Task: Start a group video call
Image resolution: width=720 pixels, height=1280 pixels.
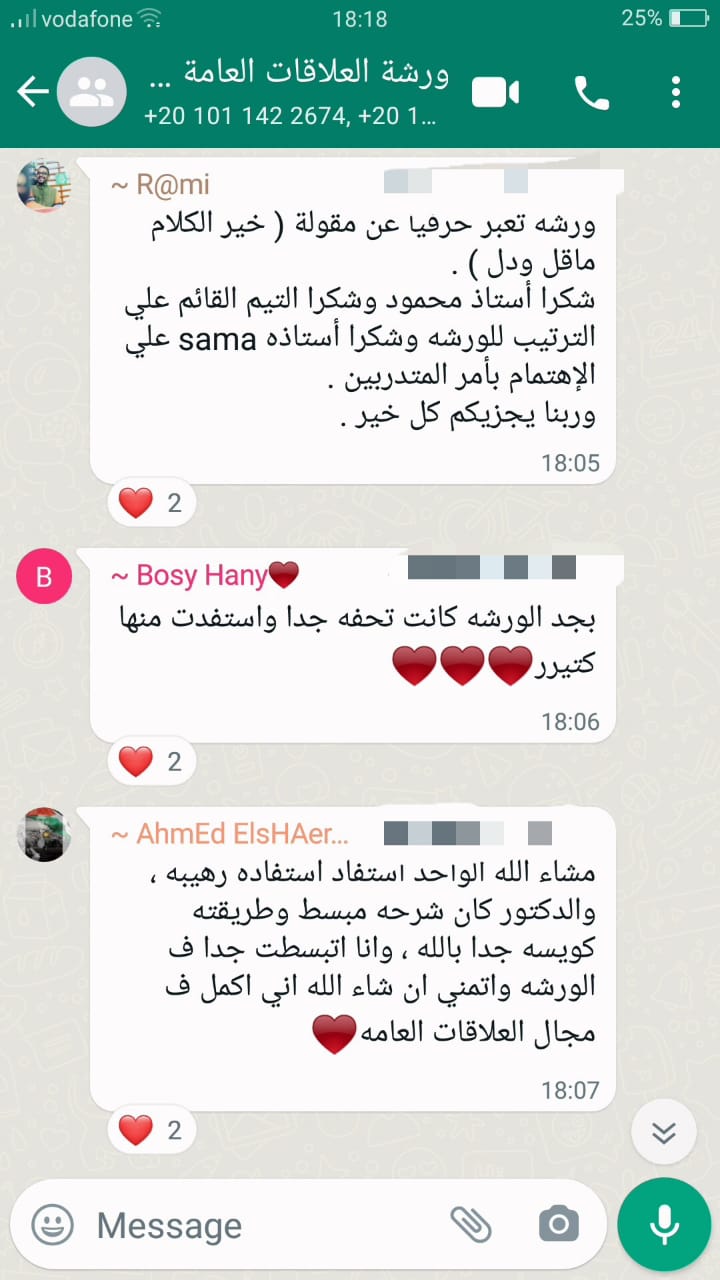Action: pos(495,93)
